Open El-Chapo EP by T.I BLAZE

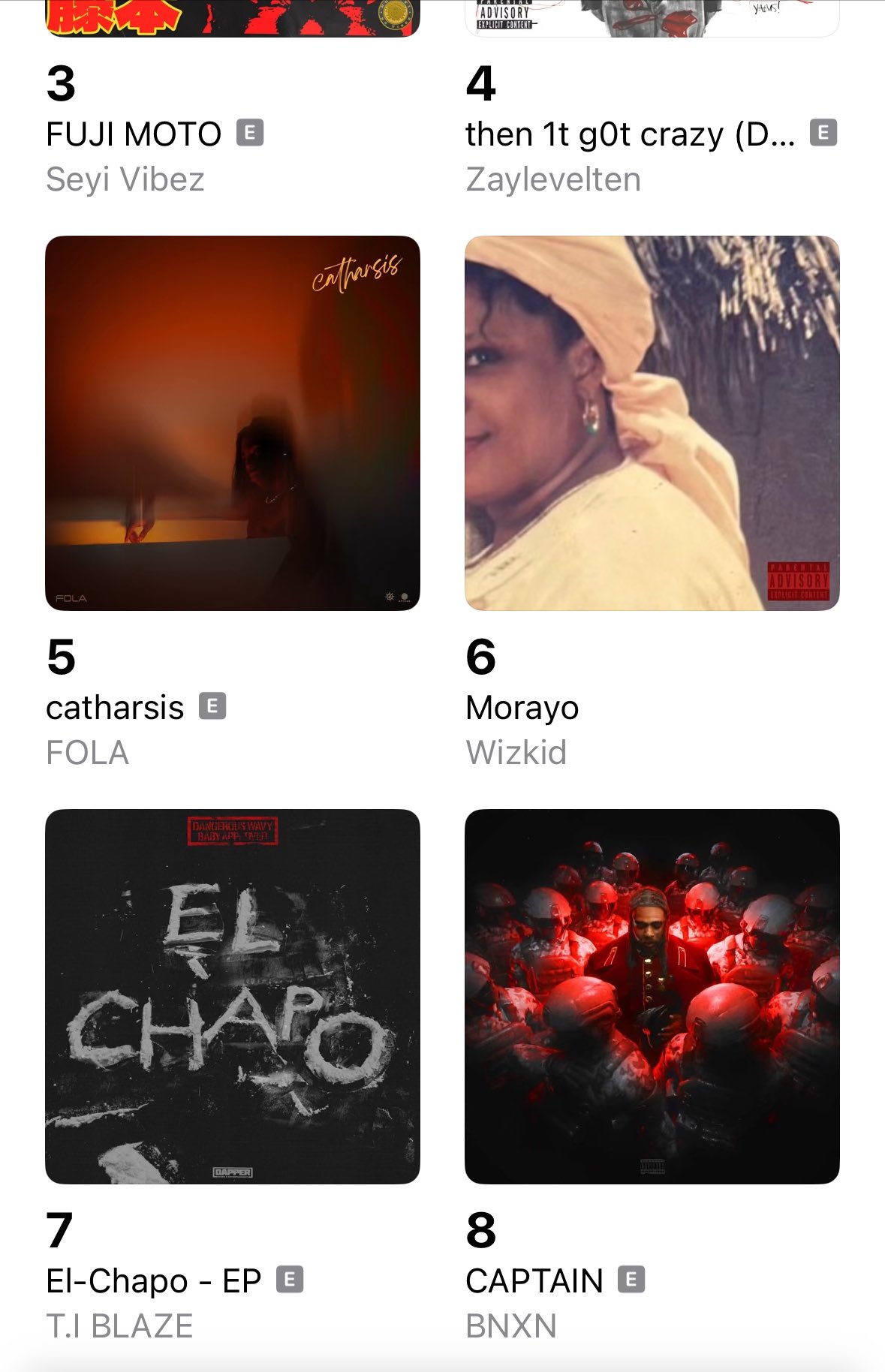click(x=233, y=996)
